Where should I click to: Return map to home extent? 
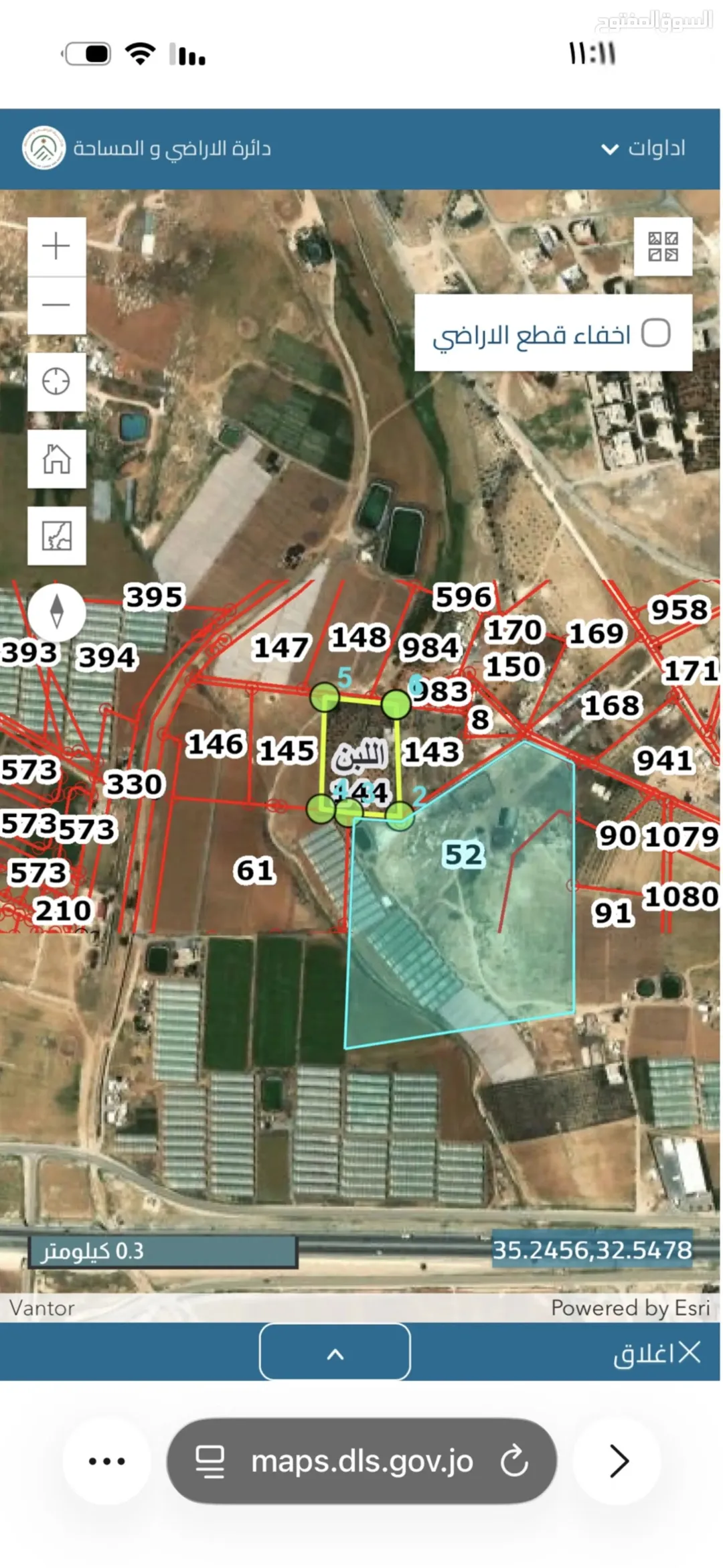pyautogui.click(x=56, y=459)
